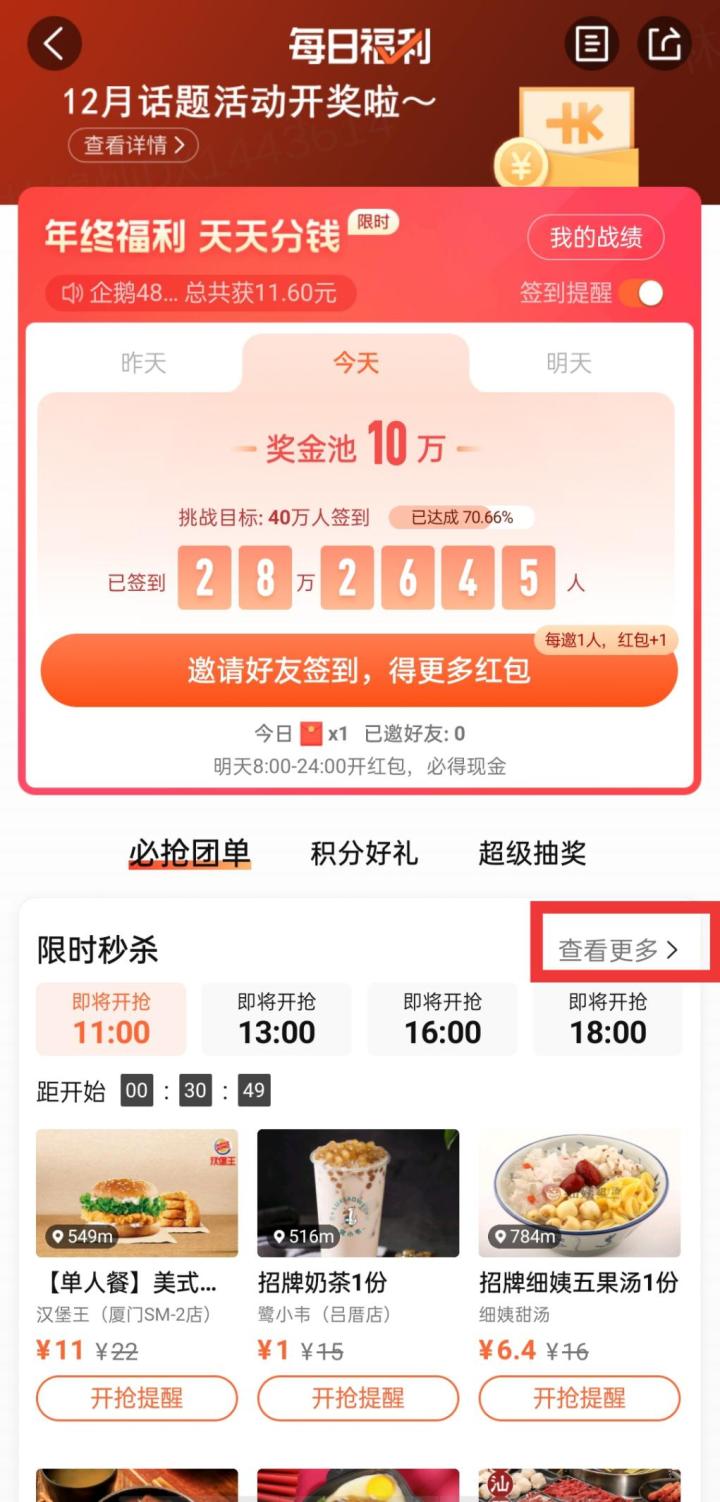Screen dimensions: 720x1502
Task: Open 查看详情 for the December event
Action: [134, 145]
